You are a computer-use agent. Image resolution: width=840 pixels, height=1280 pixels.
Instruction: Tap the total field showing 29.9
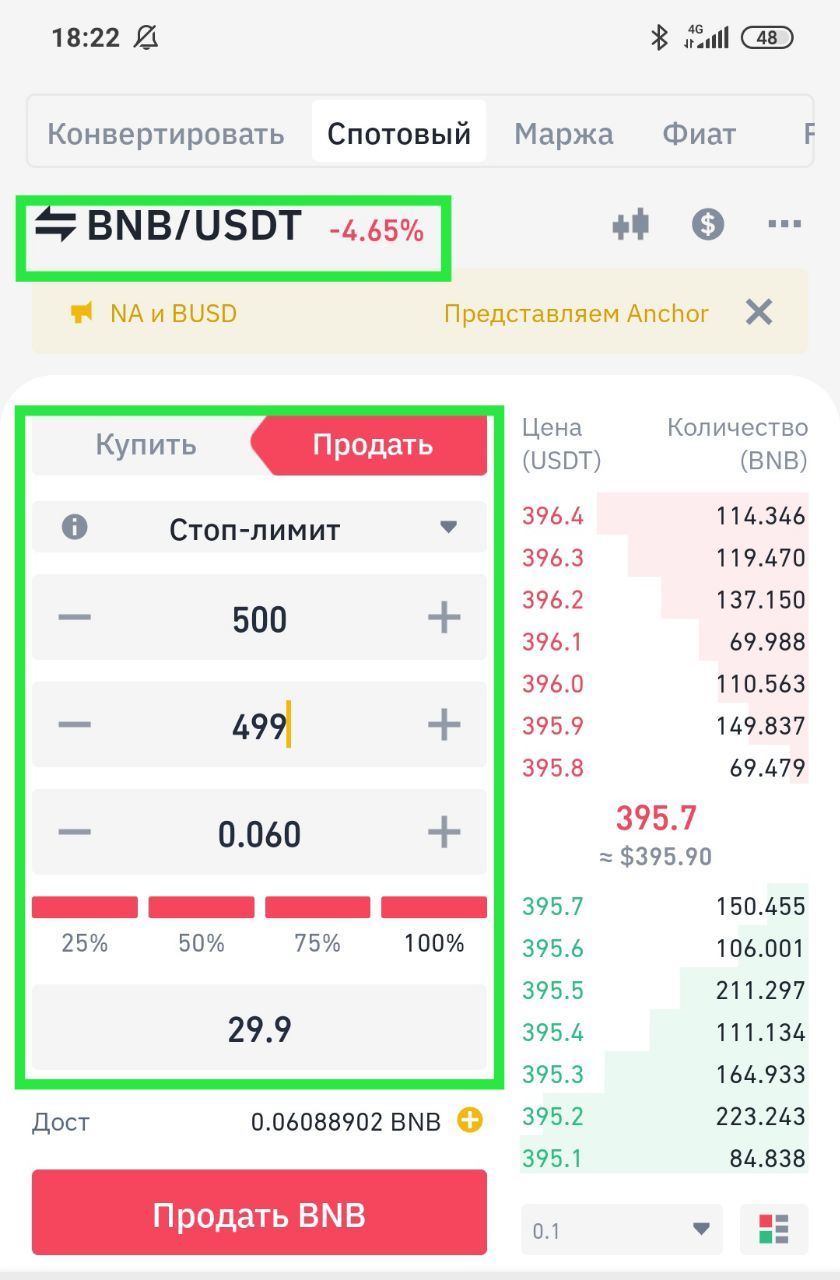pyautogui.click(x=259, y=1029)
